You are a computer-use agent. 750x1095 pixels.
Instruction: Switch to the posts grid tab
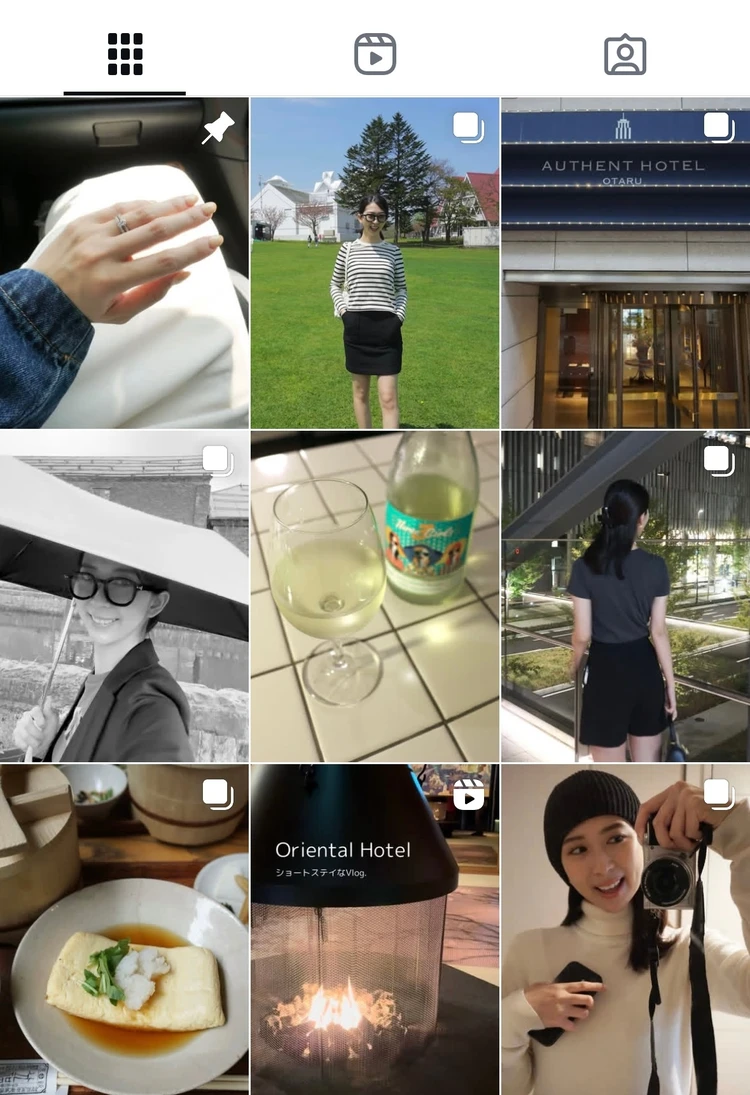pyautogui.click(x=125, y=54)
